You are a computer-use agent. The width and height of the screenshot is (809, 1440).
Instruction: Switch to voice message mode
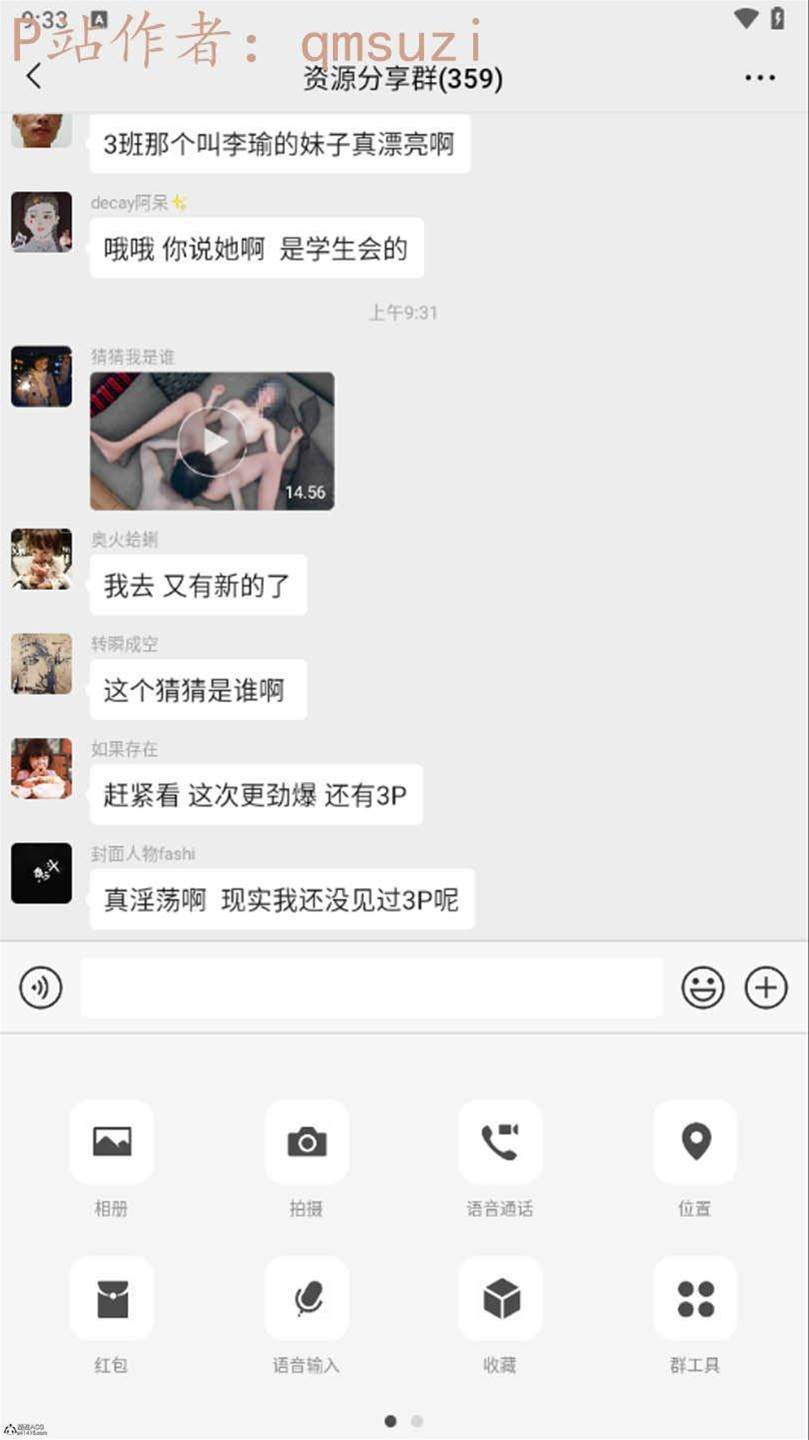click(x=41, y=988)
